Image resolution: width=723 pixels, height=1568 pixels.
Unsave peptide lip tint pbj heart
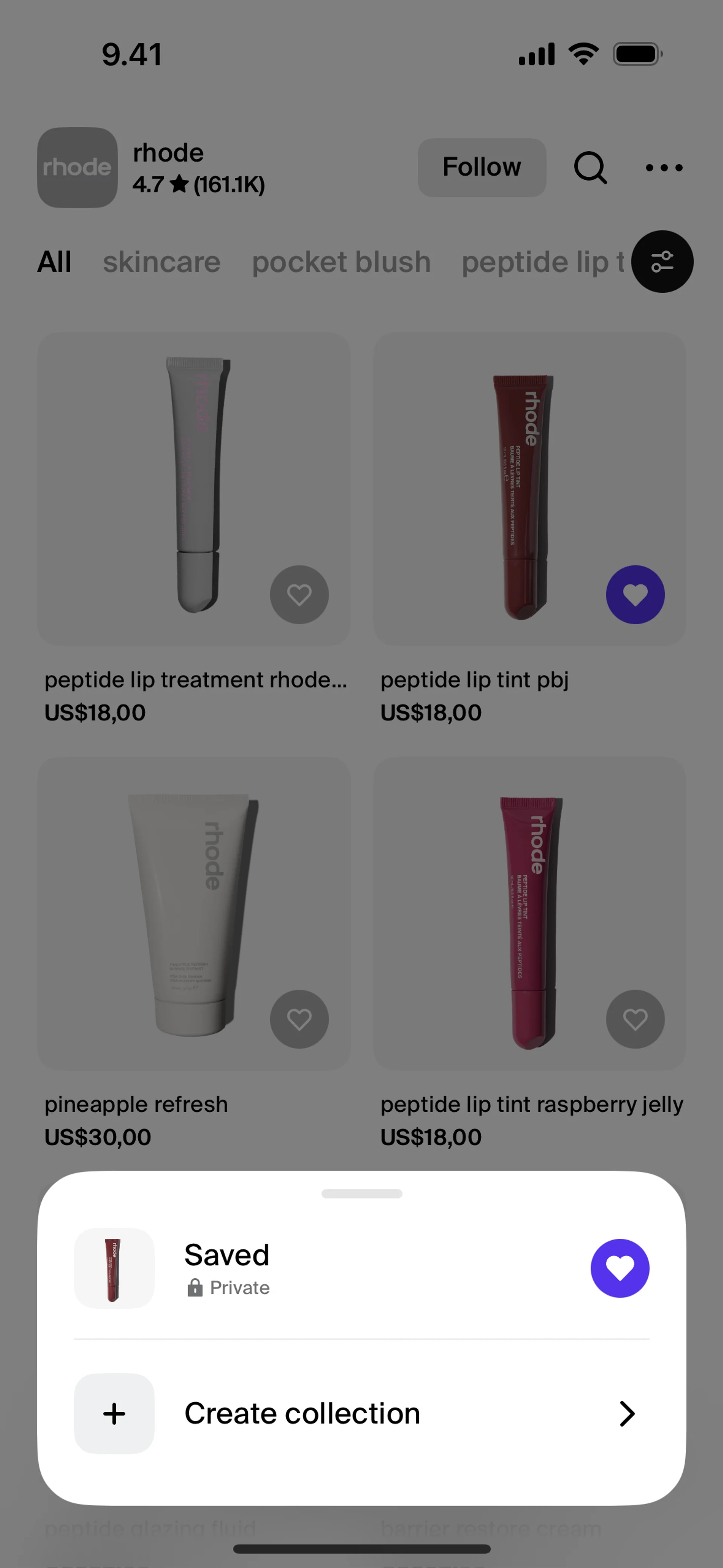tap(635, 595)
